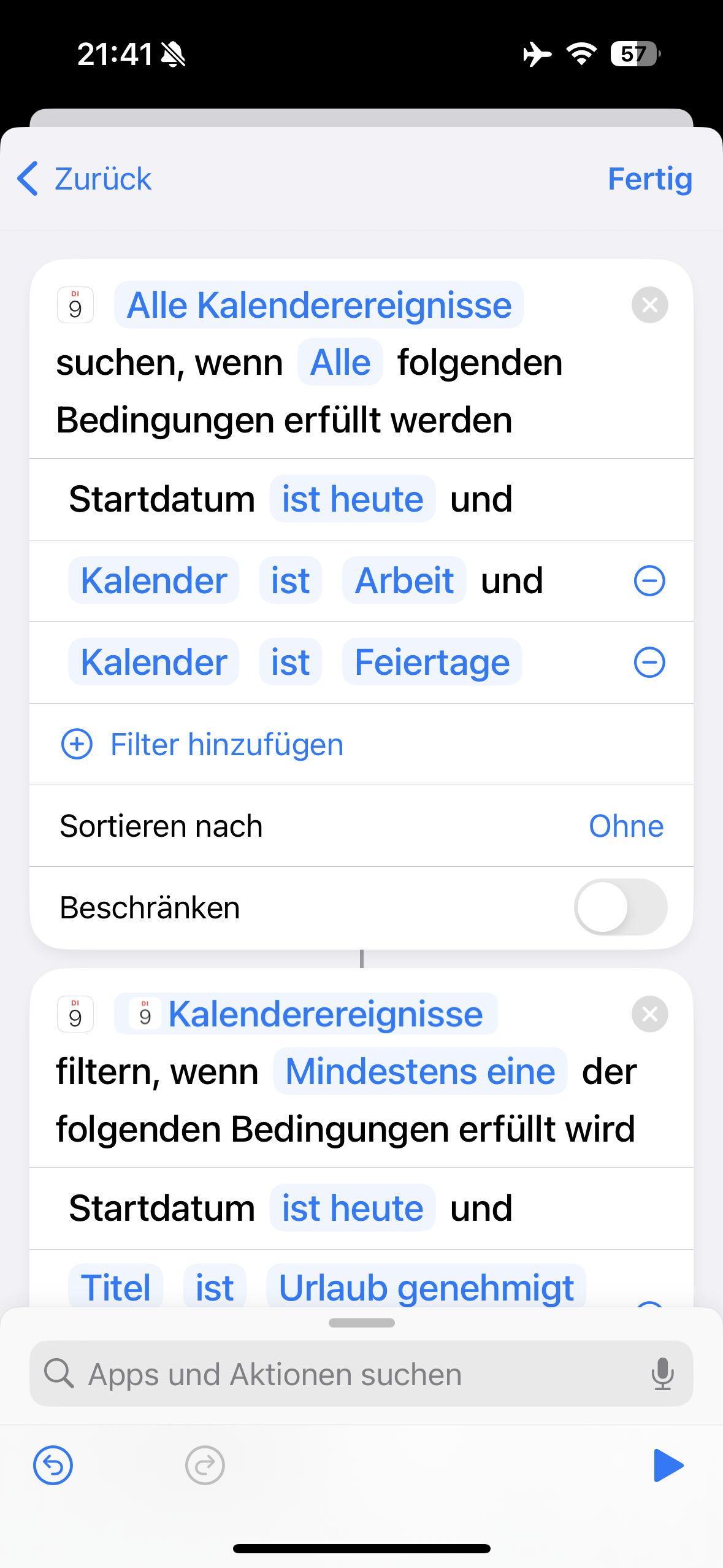
Task: Change the ist heute condition in the search action
Action: (353, 499)
